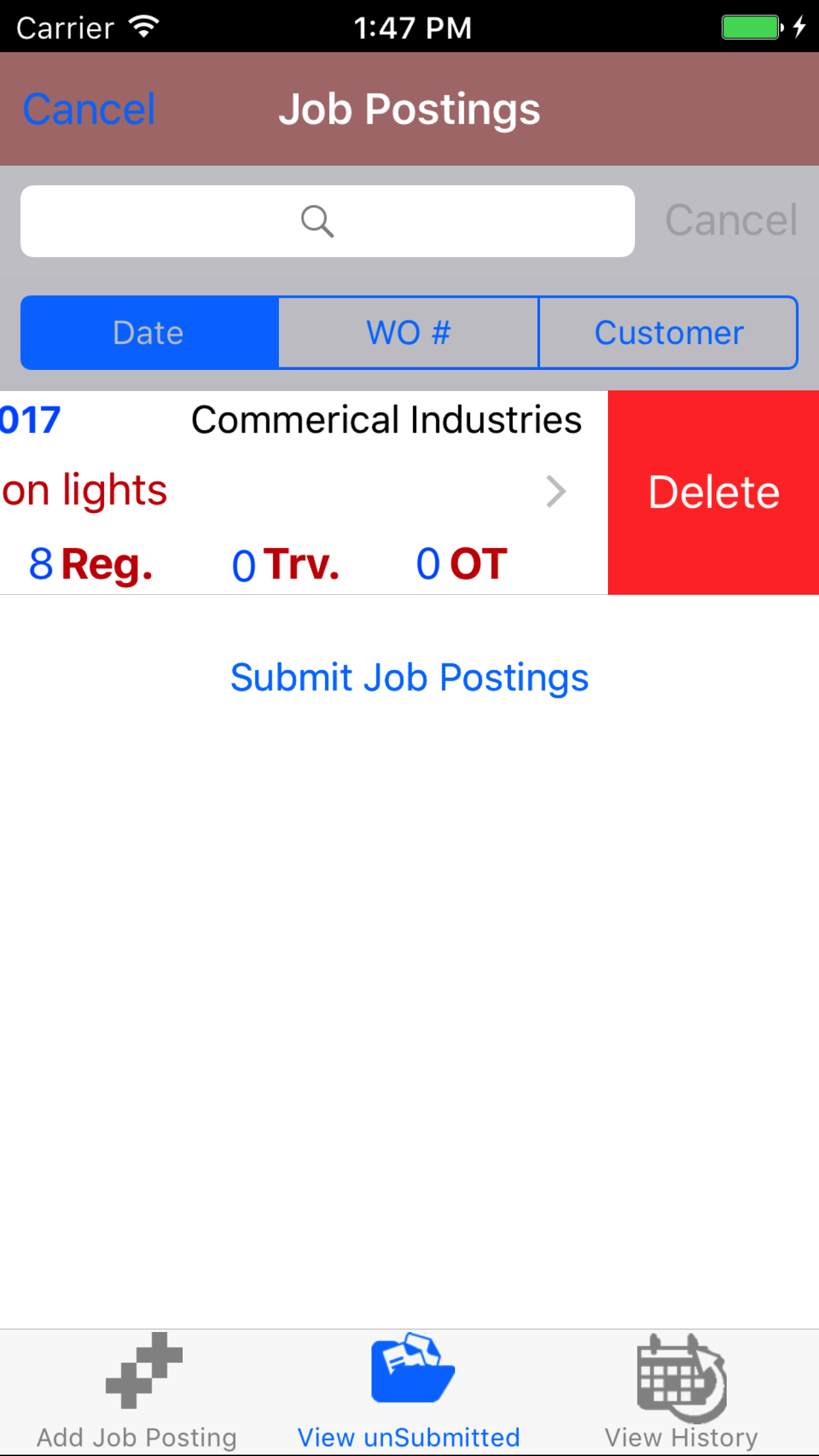Open the Commerical Industries job posting
This screenshot has height=1456, width=819.
[303, 492]
